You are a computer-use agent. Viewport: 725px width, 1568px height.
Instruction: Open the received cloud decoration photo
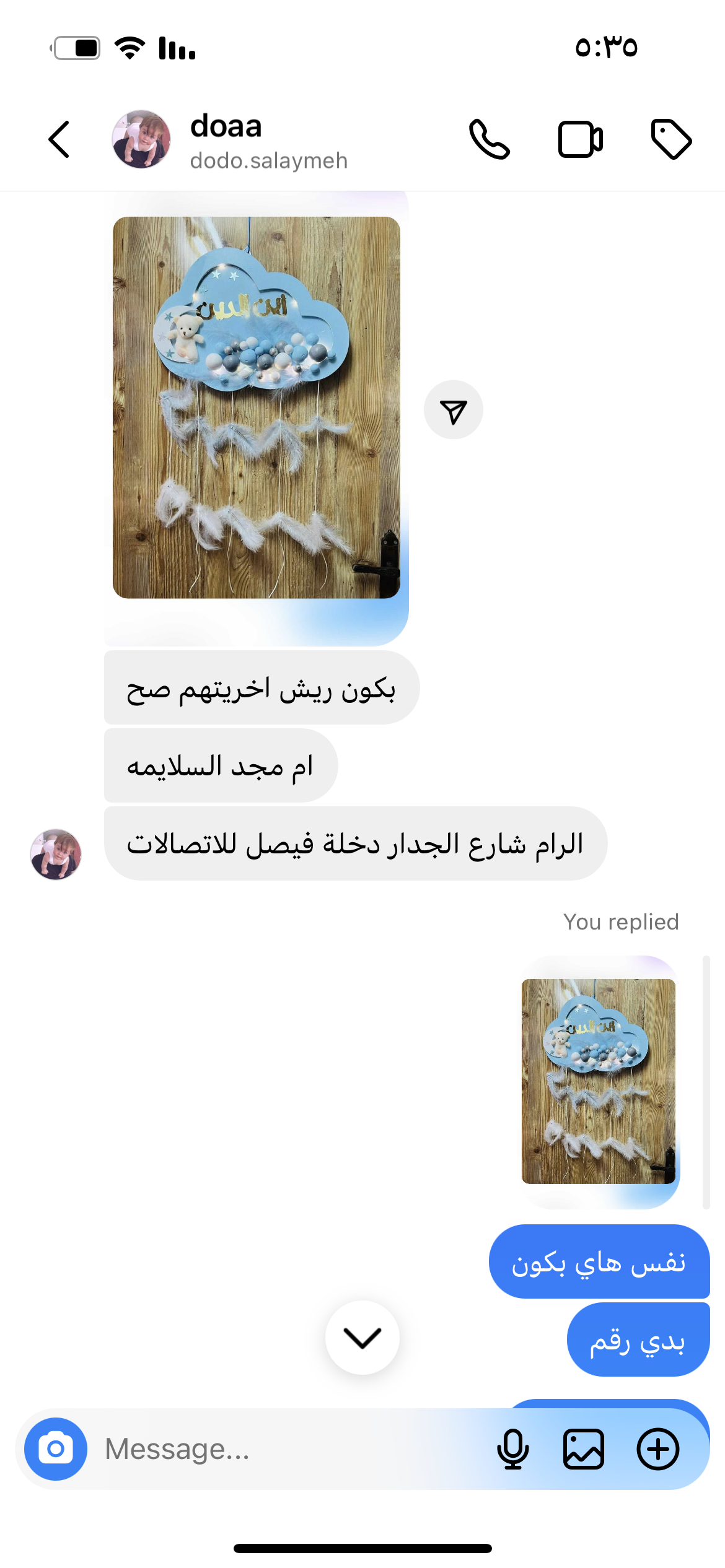point(256,407)
